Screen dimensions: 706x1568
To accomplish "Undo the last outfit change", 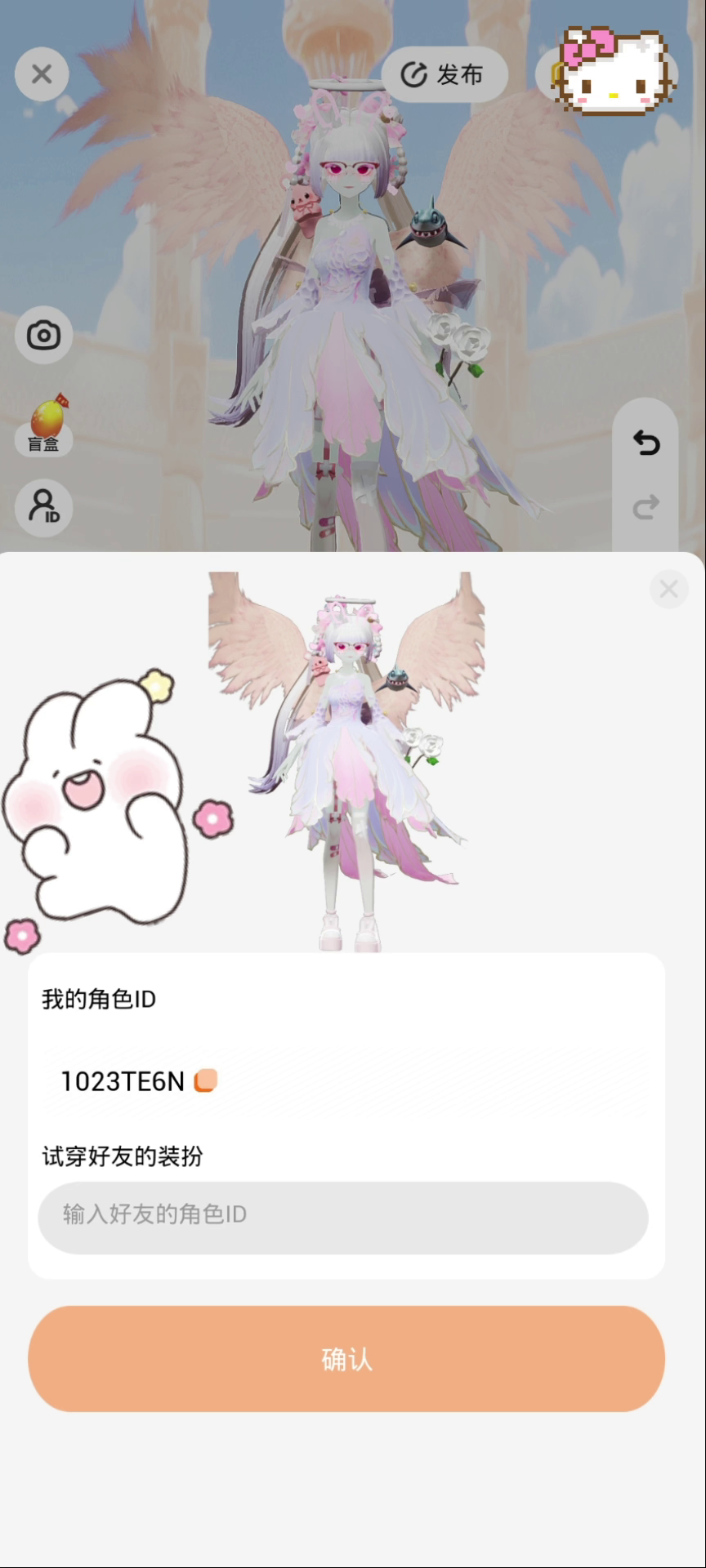I will [x=646, y=443].
